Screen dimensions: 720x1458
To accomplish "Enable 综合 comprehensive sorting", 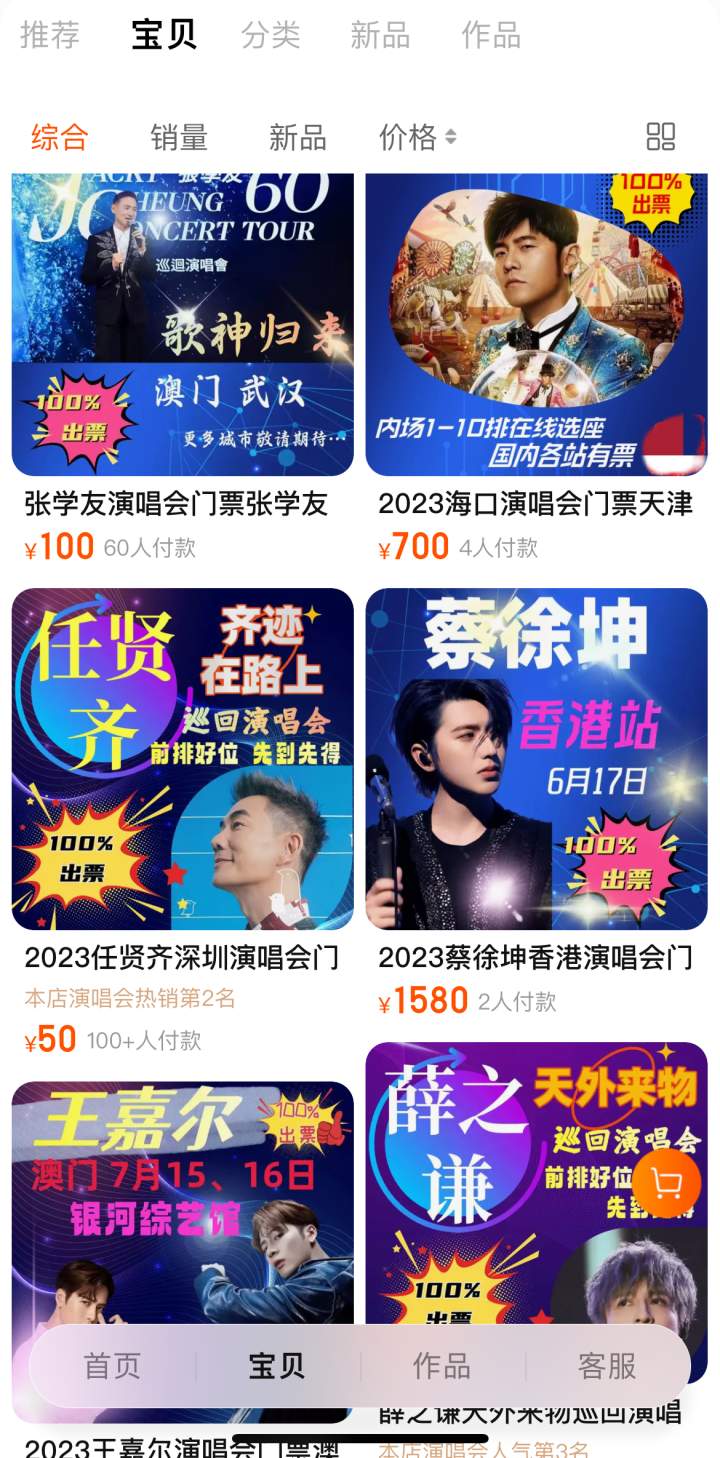I will point(62,136).
